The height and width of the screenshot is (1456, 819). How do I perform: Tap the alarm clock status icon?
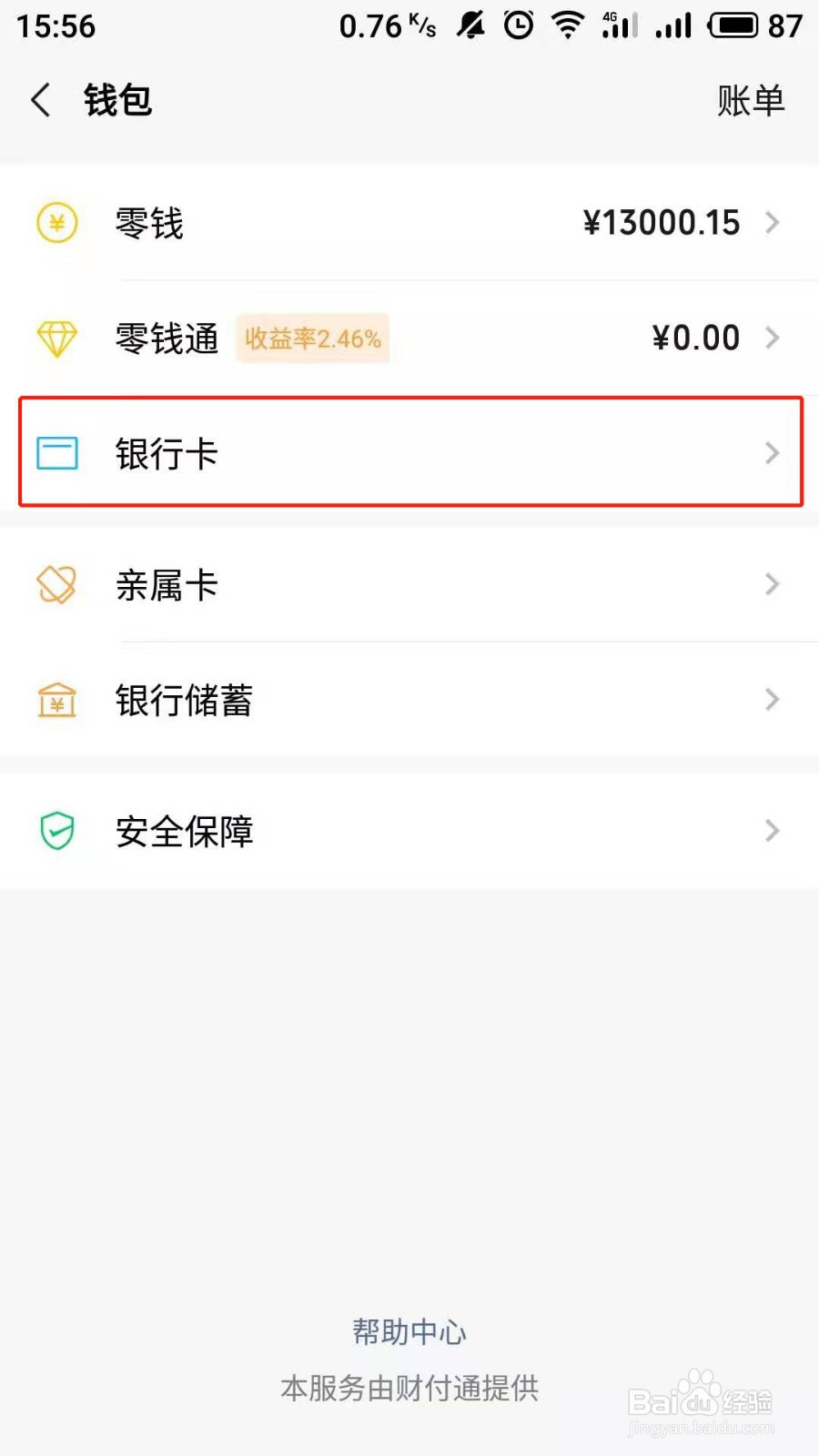click(x=518, y=25)
